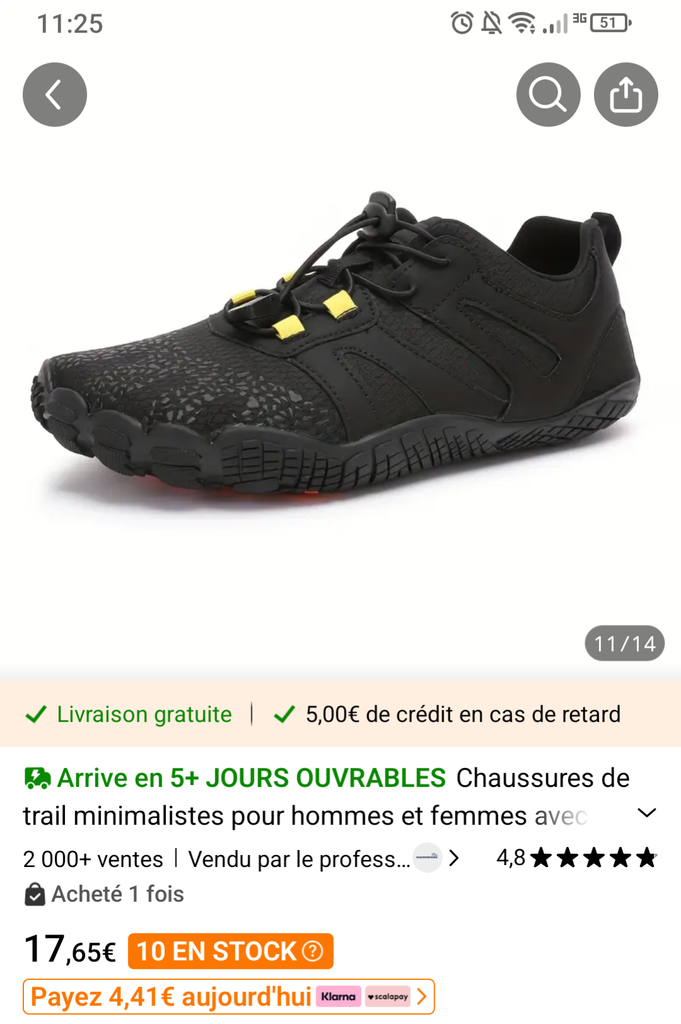View the 4,8 star rating reviews
Image resolution: width=681 pixels, height=1024 pixels.
pos(577,857)
